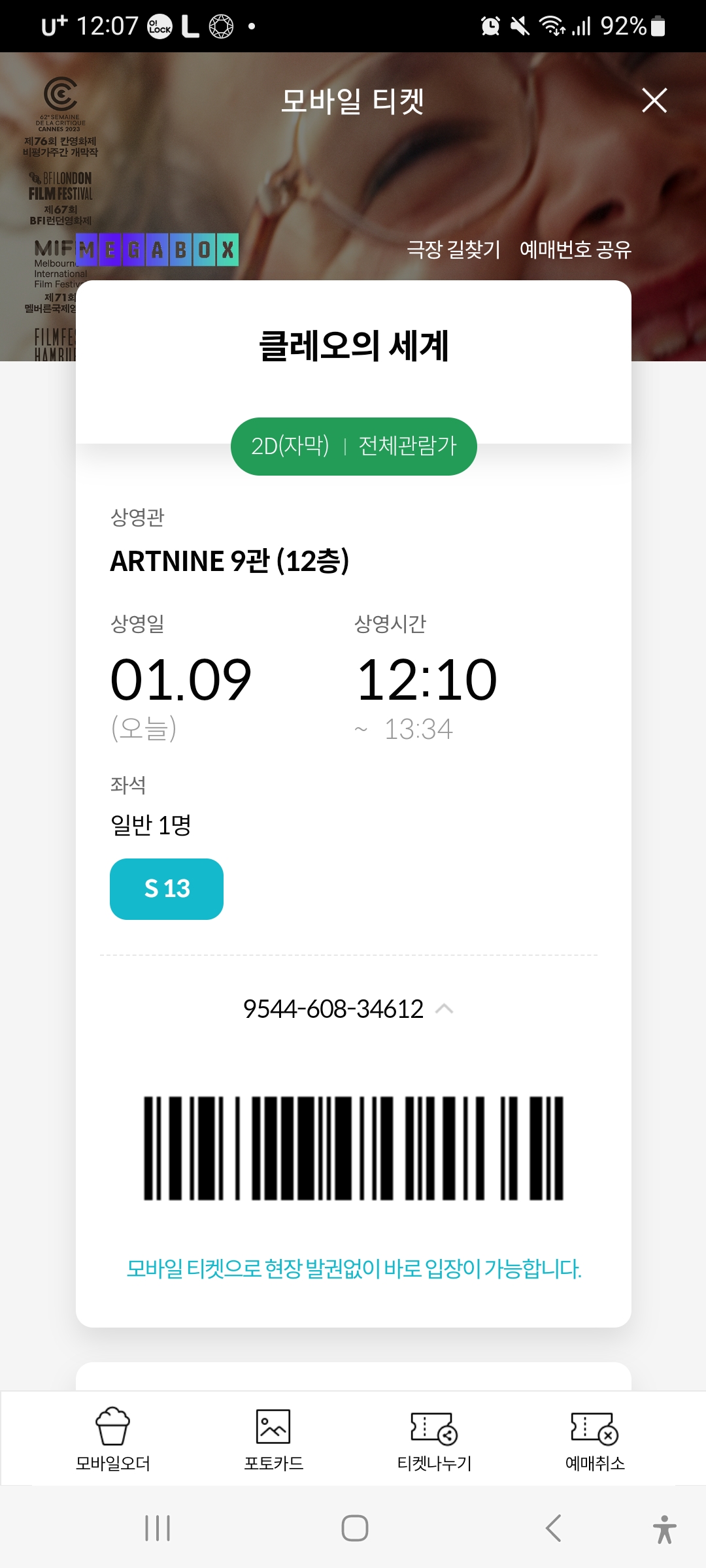Screen dimensions: 706x1568
Task: Open recent apps from the navigation bar
Action: [158, 1528]
